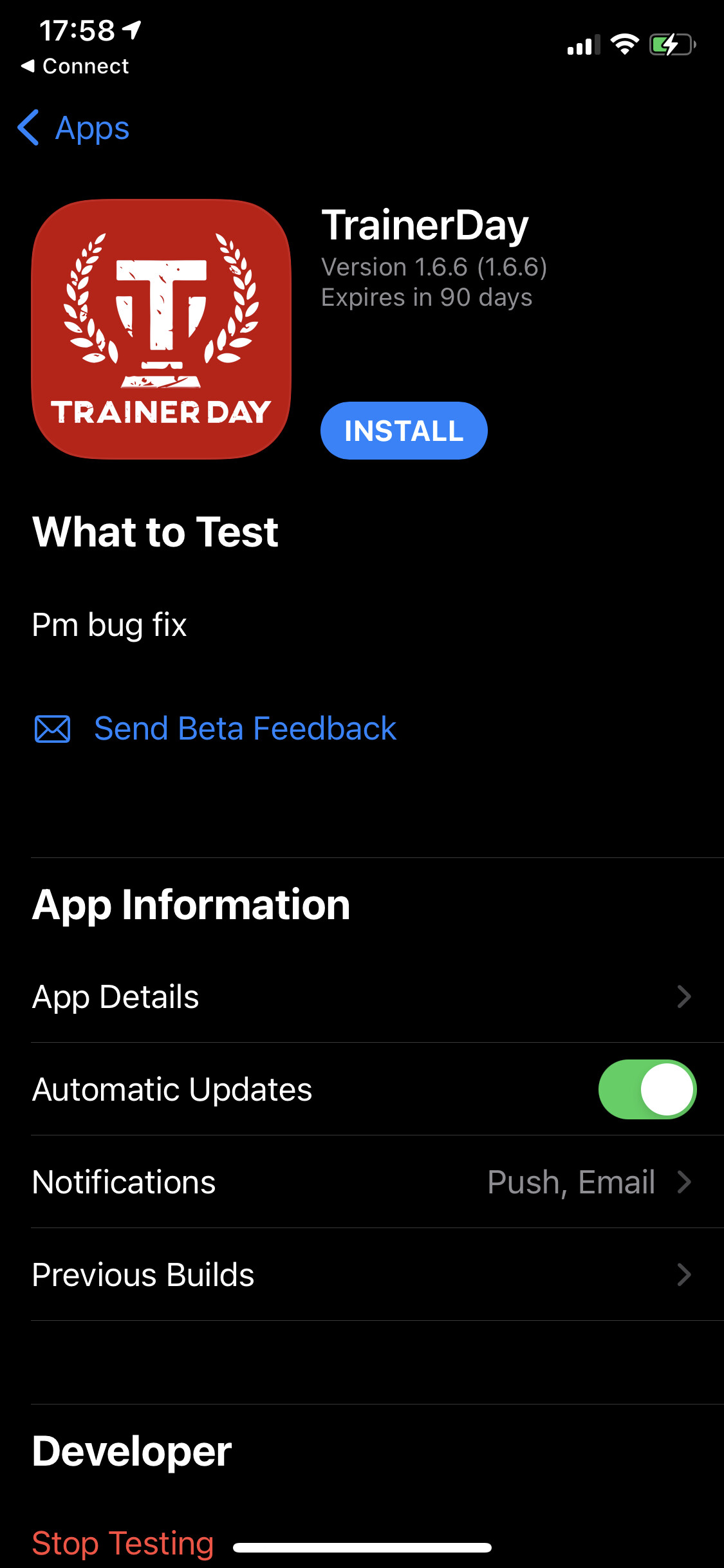Open Notifications settings row
Viewport: 724px width, 1568px height.
pyautogui.click(x=362, y=1182)
